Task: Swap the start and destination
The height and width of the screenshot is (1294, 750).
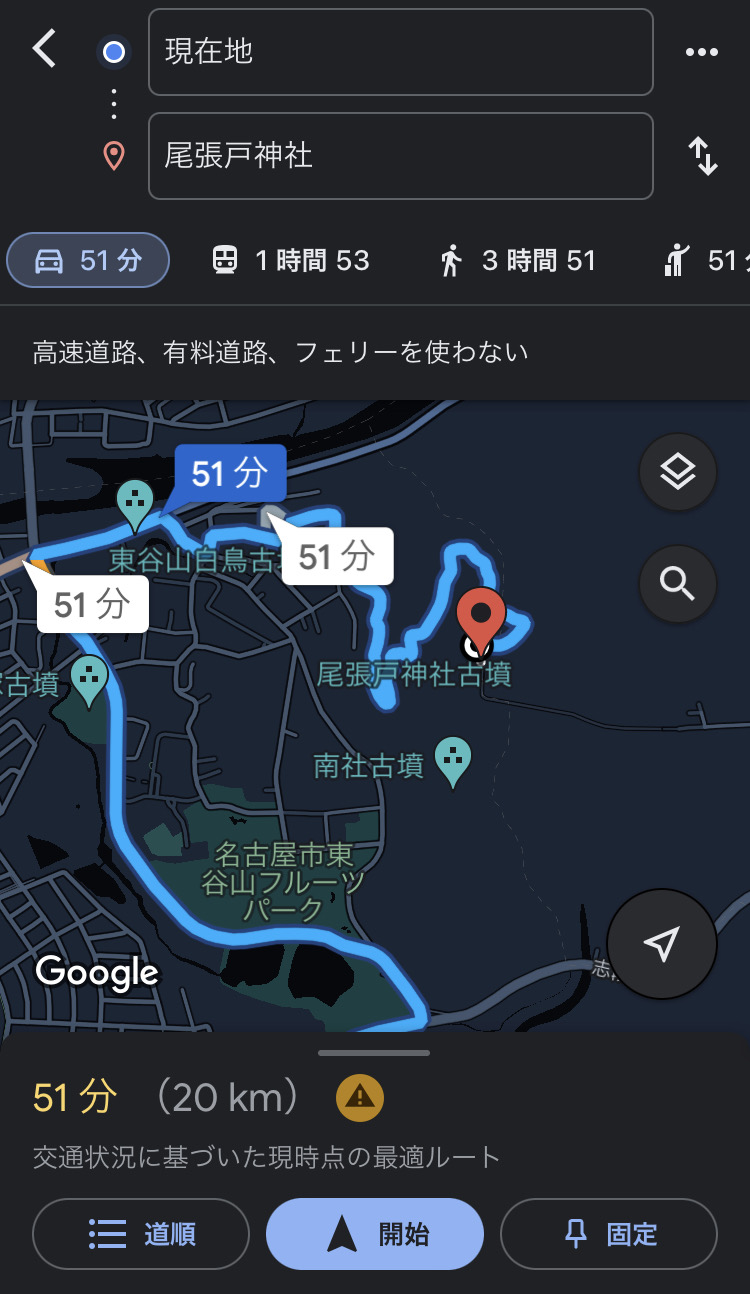Action: point(703,157)
